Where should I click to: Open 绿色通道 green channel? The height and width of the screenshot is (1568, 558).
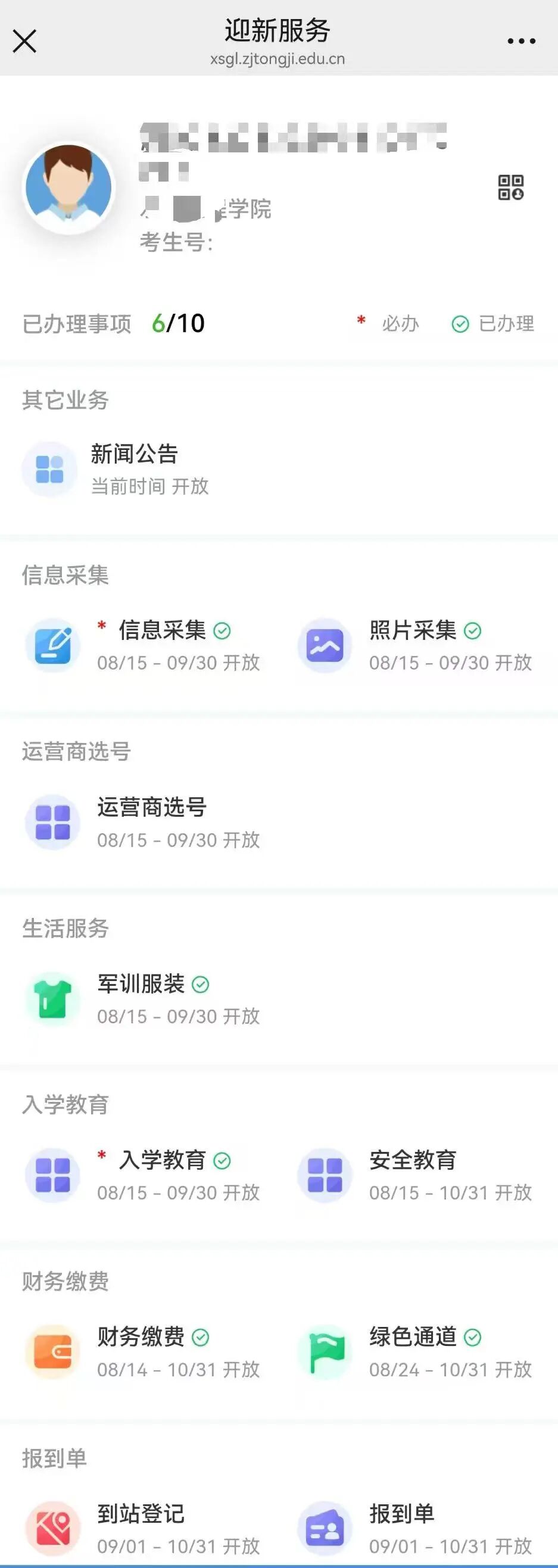pyautogui.click(x=415, y=1352)
